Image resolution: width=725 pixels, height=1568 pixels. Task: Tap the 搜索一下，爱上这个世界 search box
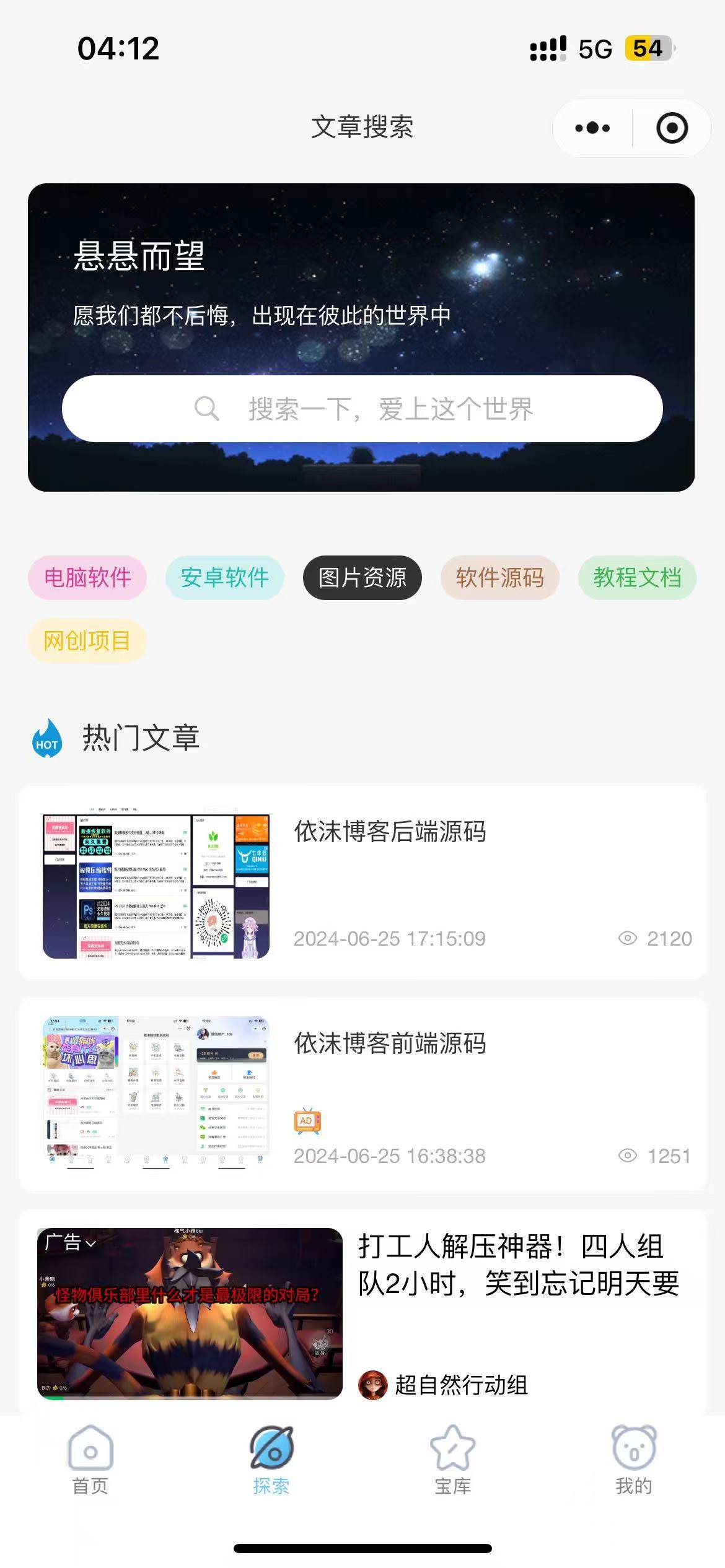tap(362, 409)
